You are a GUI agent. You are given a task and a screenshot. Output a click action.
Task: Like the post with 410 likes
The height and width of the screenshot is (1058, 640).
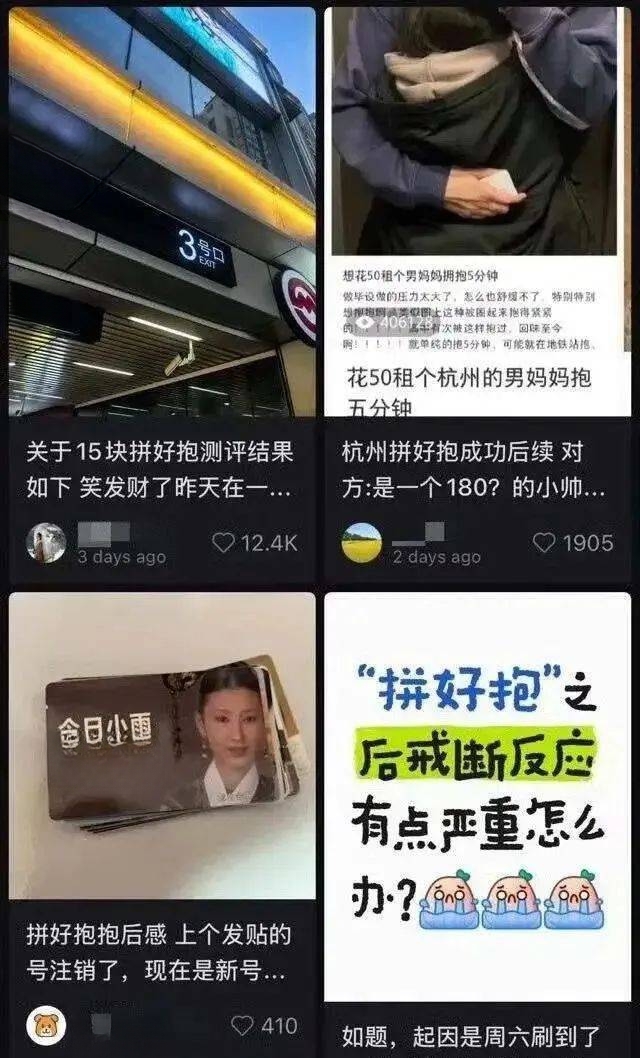pyautogui.click(x=241, y=1026)
